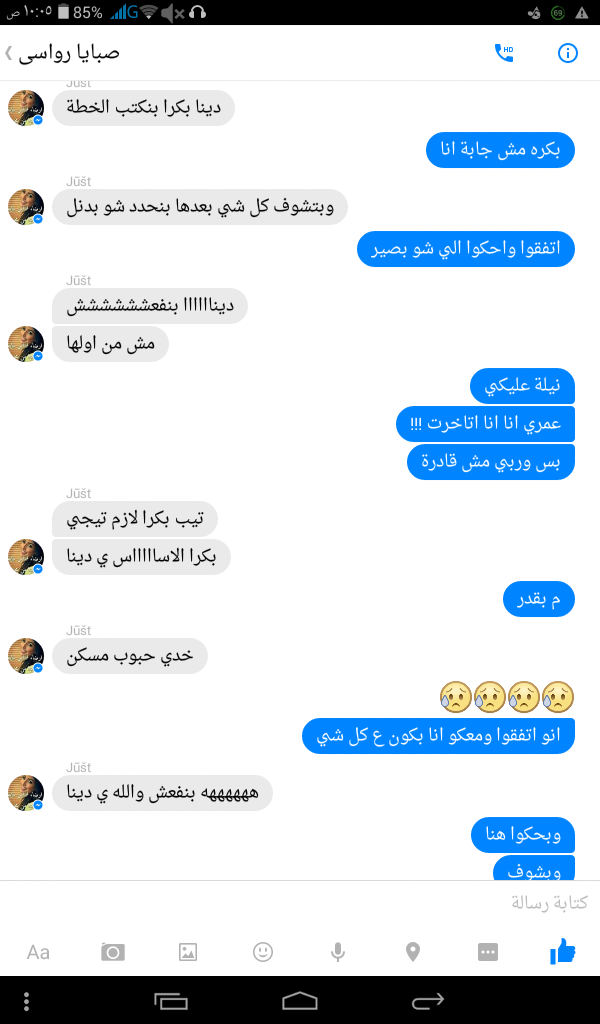Image resolution: width=600 pixels, height=1024 pixels.
Task: Record a voice message with microphone
Action: tap(338, 952)
